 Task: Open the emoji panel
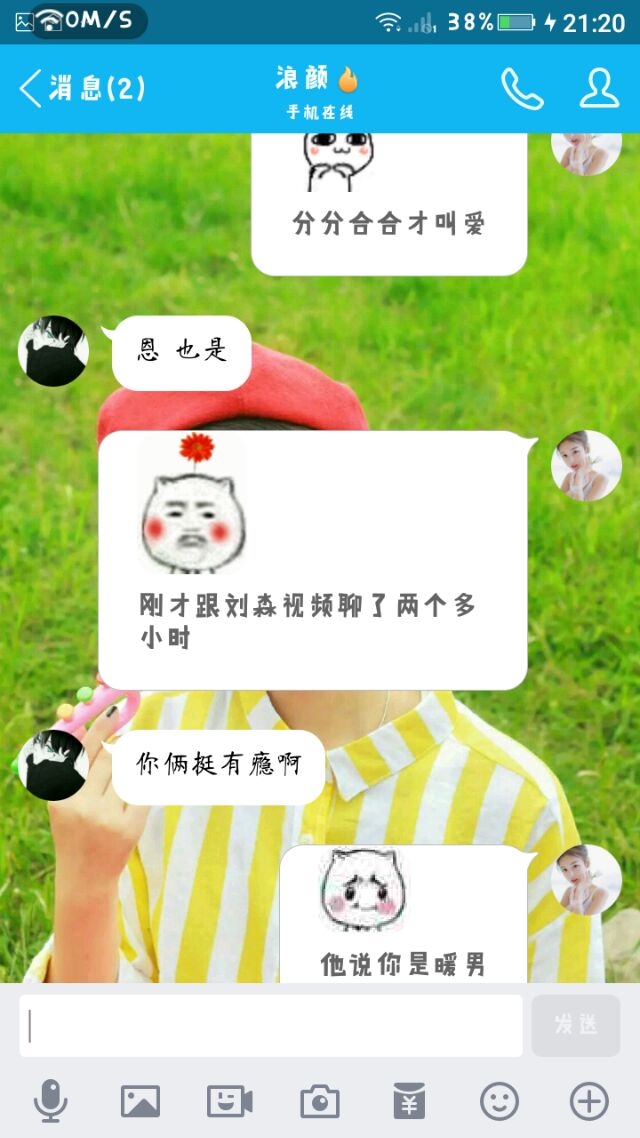point(499,1101)
